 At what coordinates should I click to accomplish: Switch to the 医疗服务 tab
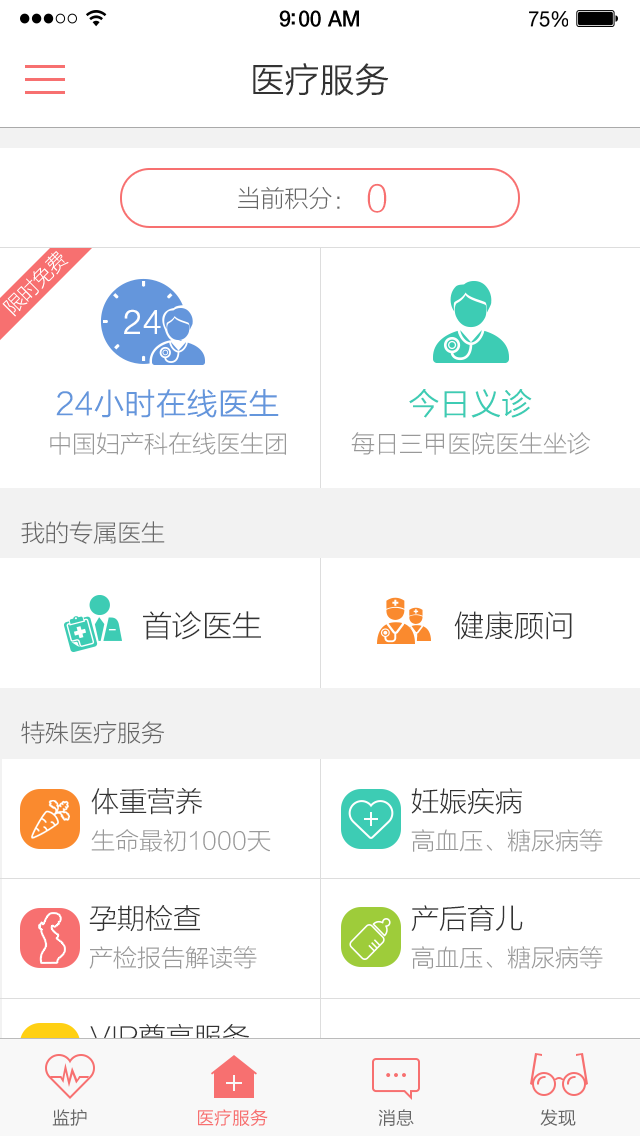233,1089
